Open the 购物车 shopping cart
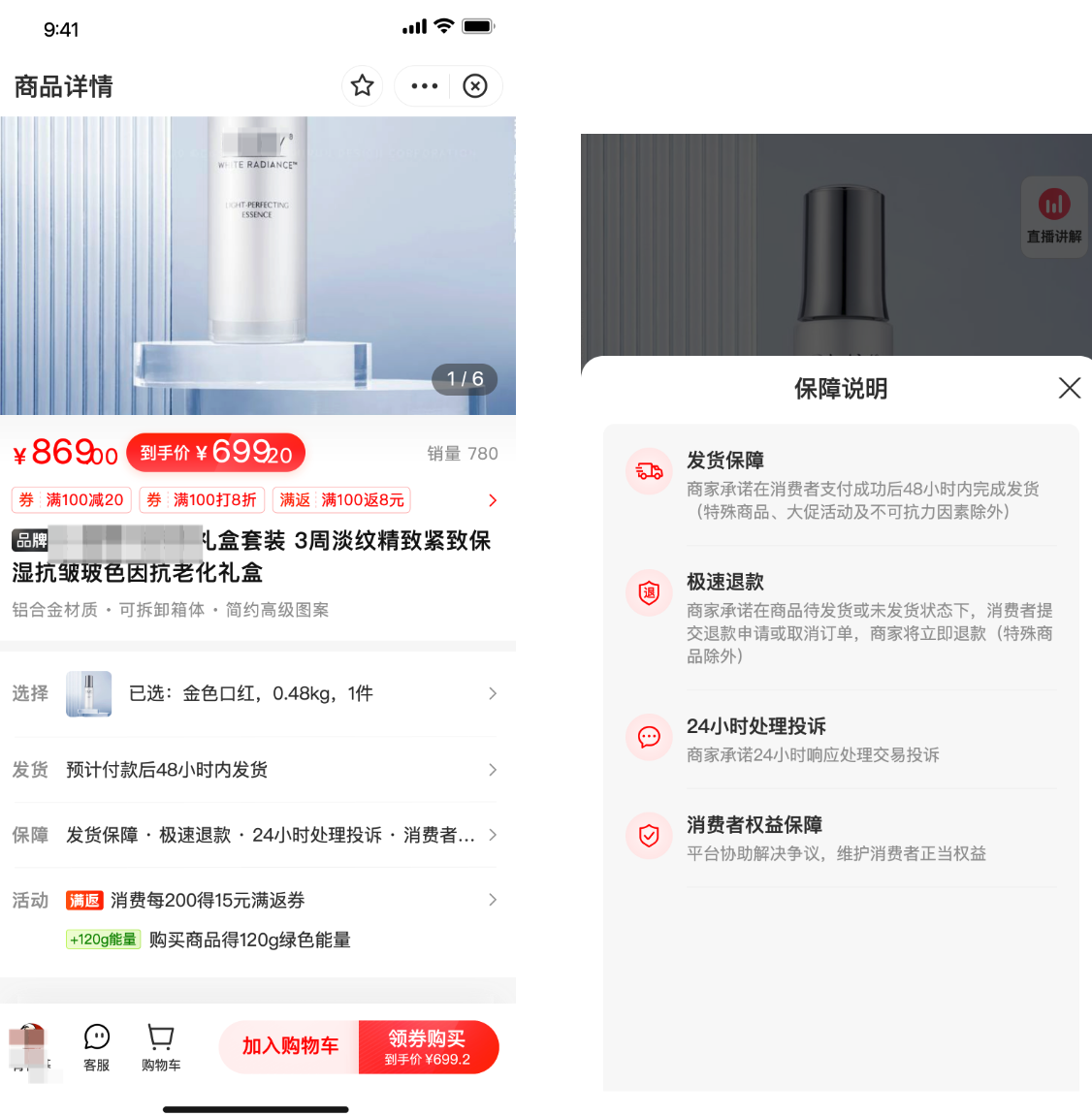 (161, 1047)
